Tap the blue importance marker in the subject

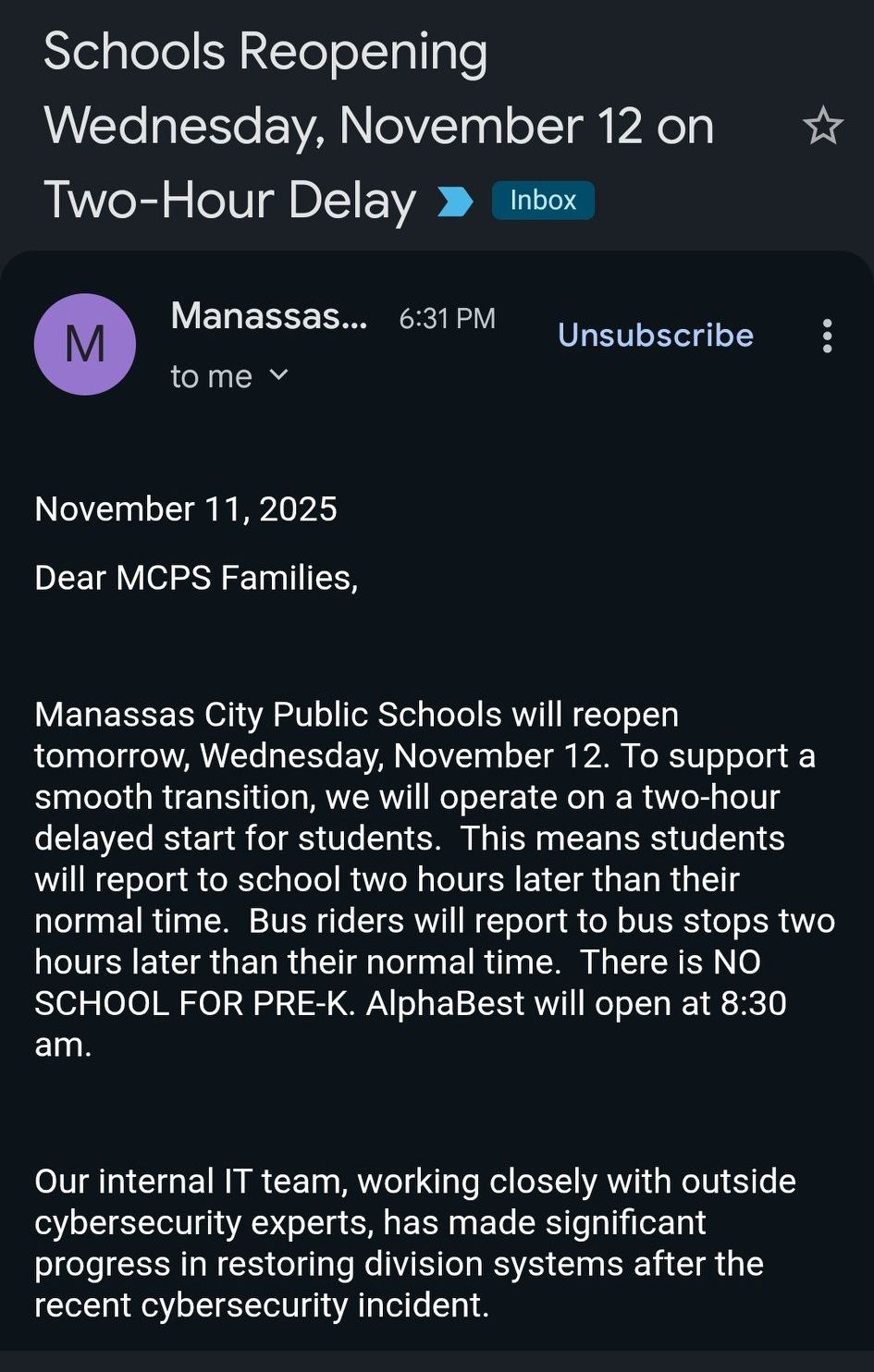click(454, 202)
